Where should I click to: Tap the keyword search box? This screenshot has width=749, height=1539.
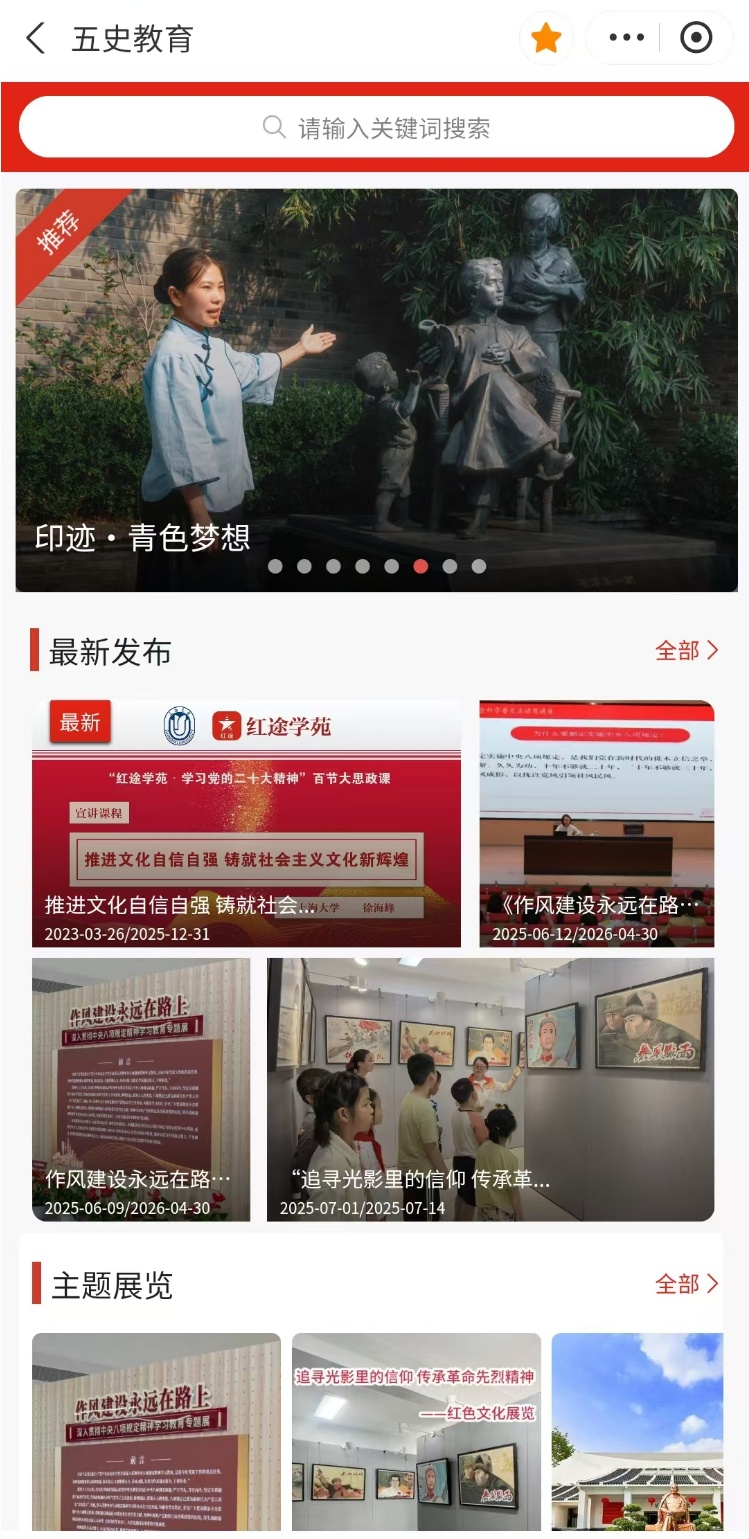coord(376,127)
